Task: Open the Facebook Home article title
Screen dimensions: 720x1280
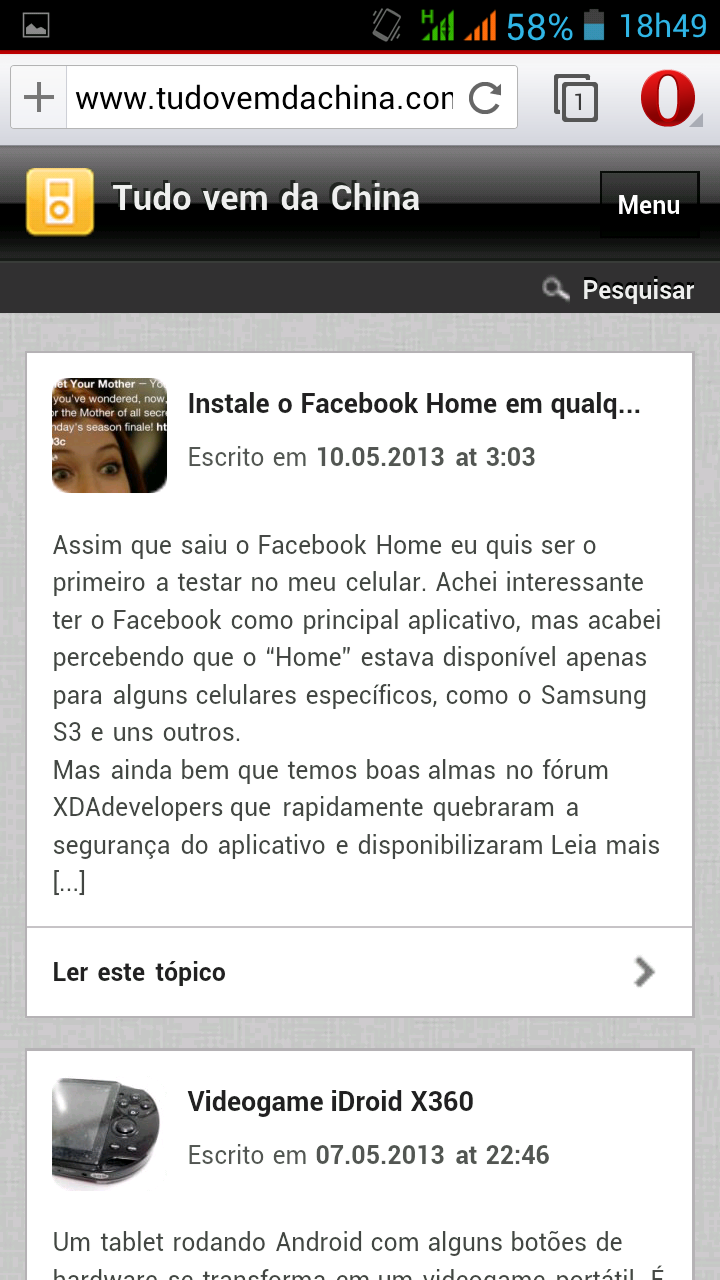Action: pyautogui.click(x=414, y=404)
